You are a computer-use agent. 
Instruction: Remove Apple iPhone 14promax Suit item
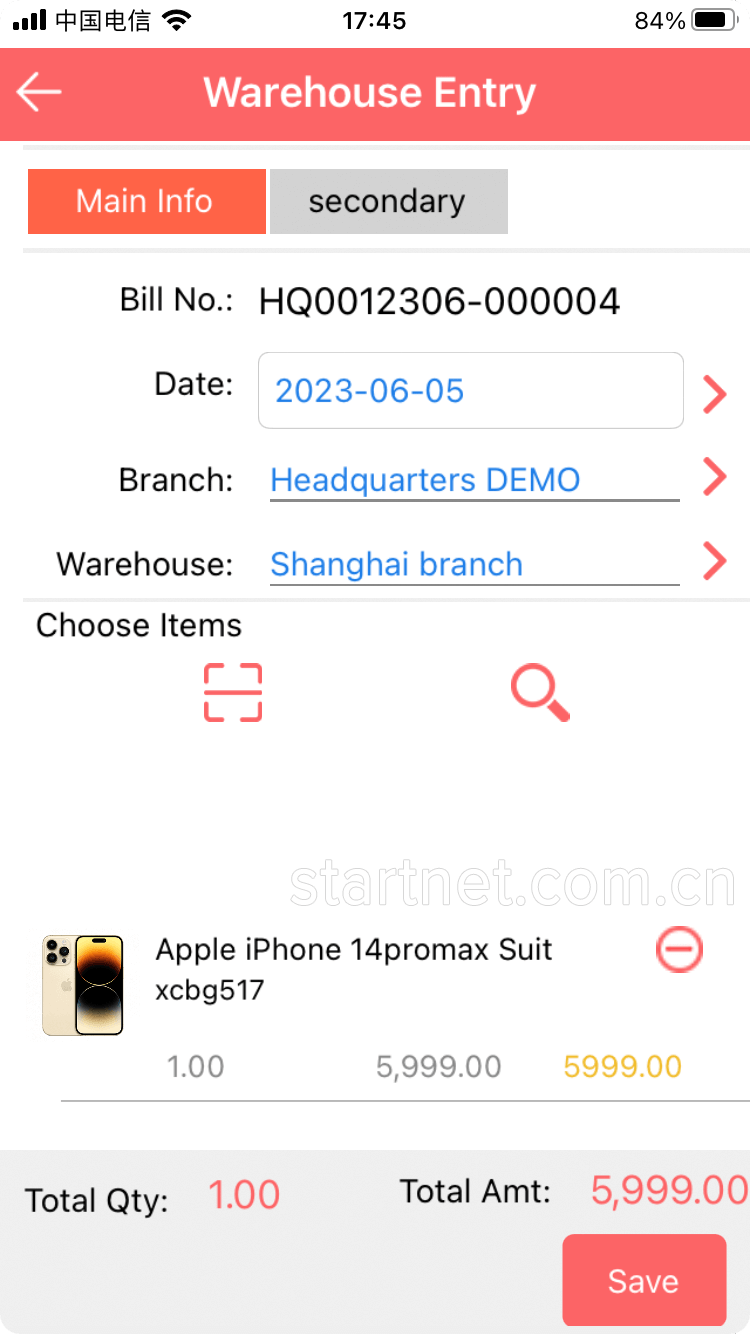pos(679,950)
